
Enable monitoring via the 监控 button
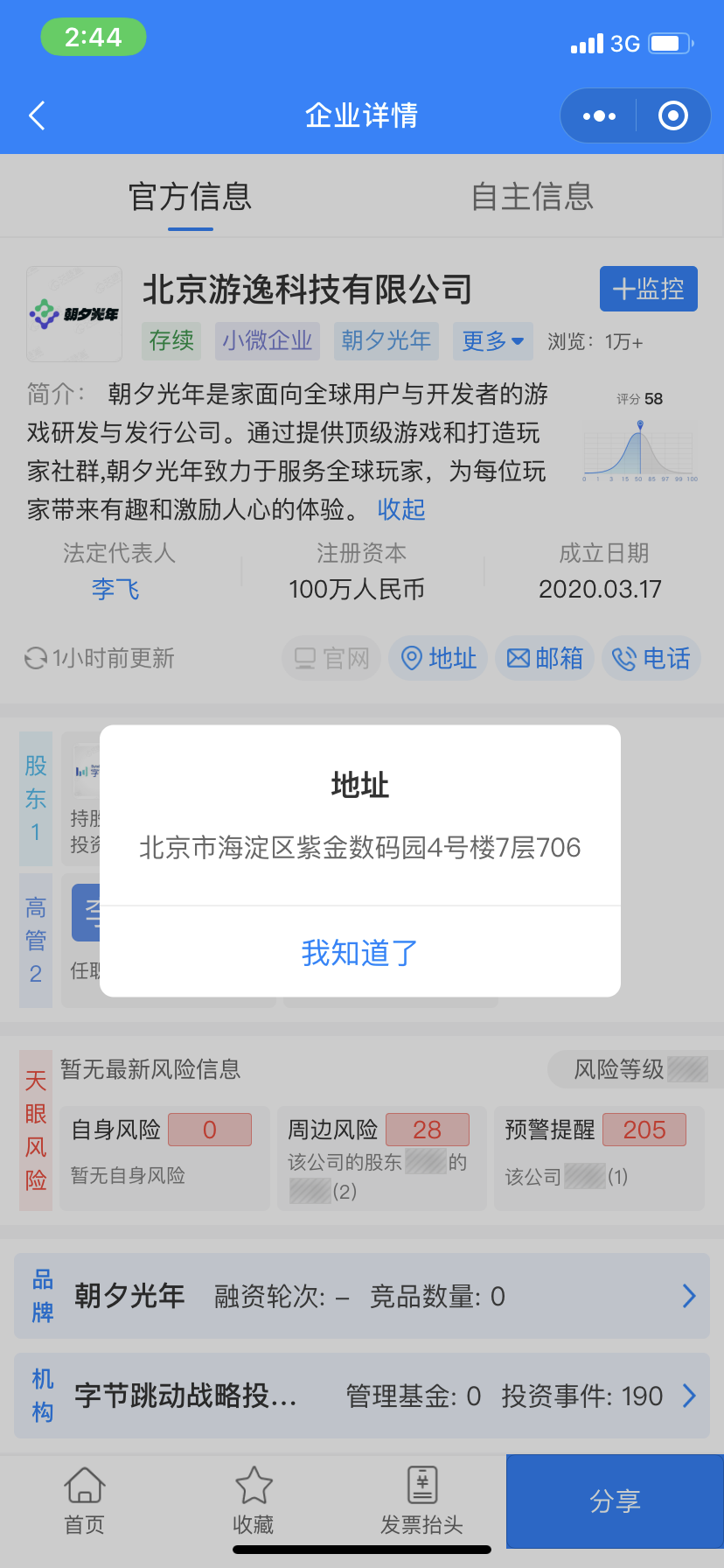click(647, 289)
